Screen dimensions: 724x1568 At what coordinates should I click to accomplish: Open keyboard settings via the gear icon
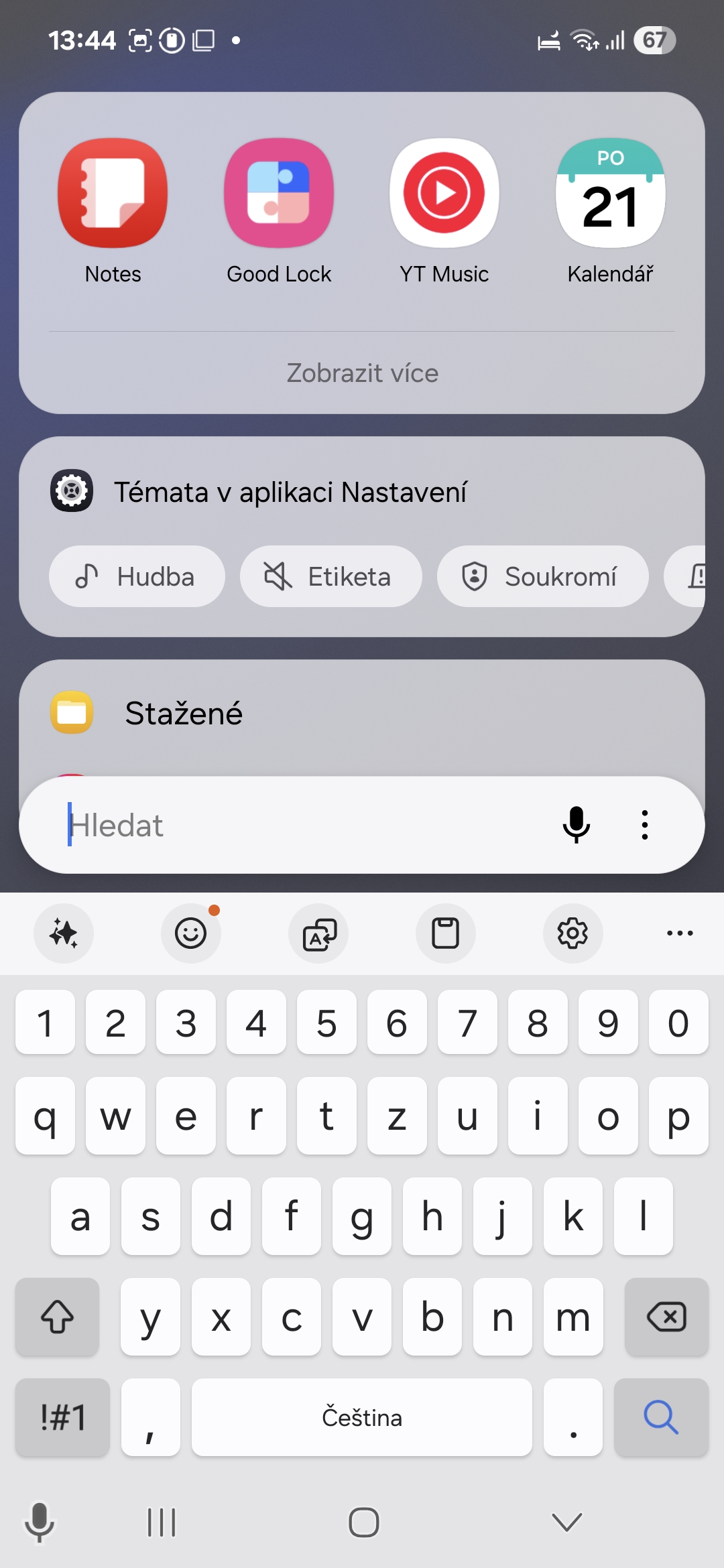(573, 933)
